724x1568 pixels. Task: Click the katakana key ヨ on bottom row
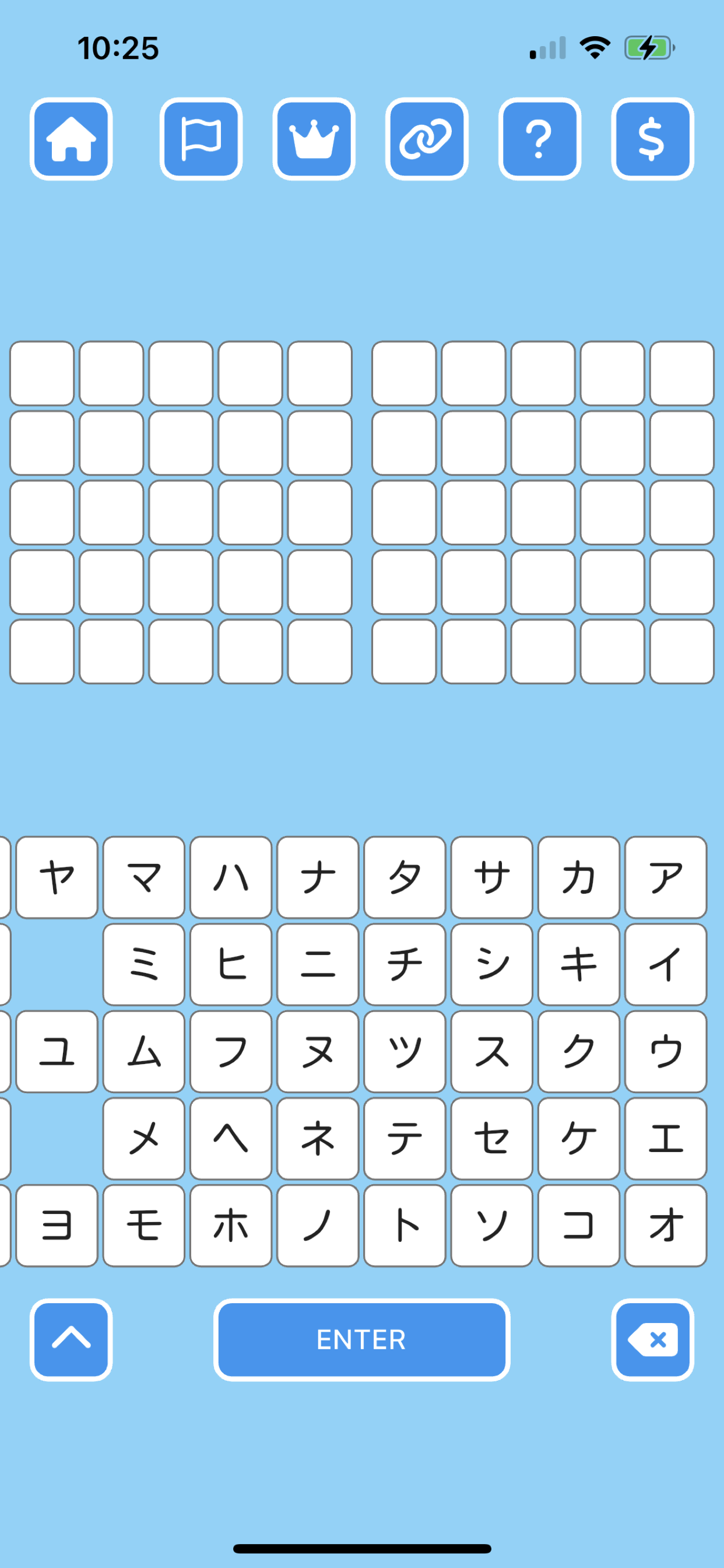pyautogui.click(x=57, y=1226)
